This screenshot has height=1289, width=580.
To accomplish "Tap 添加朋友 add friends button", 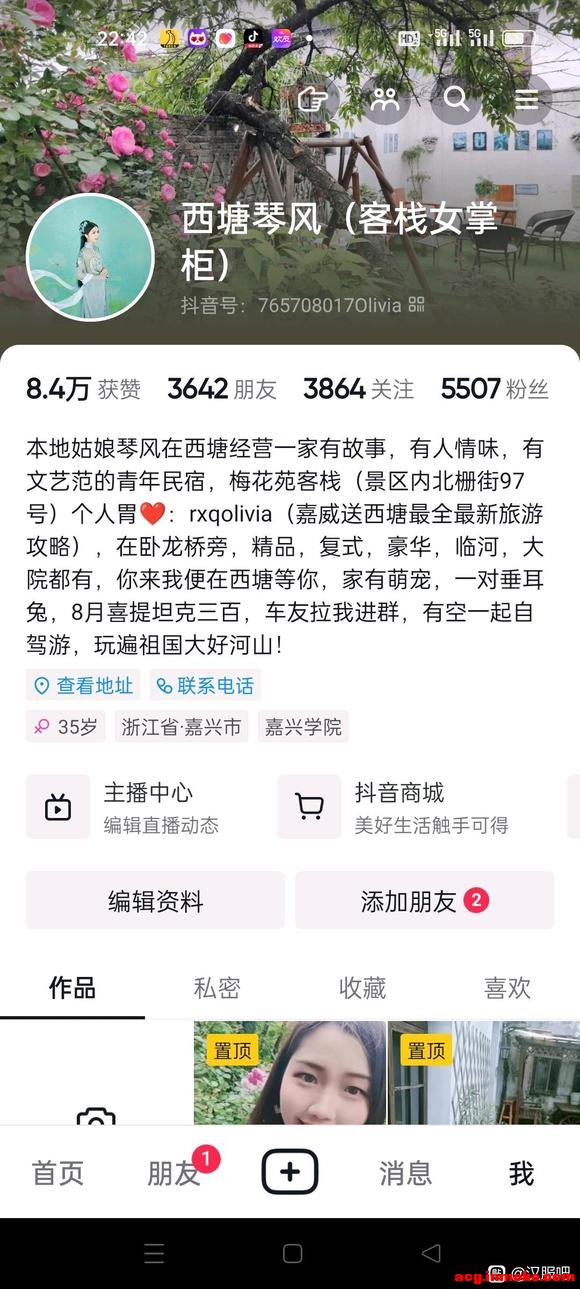I will pyautogui.click(x=424, y=900).
